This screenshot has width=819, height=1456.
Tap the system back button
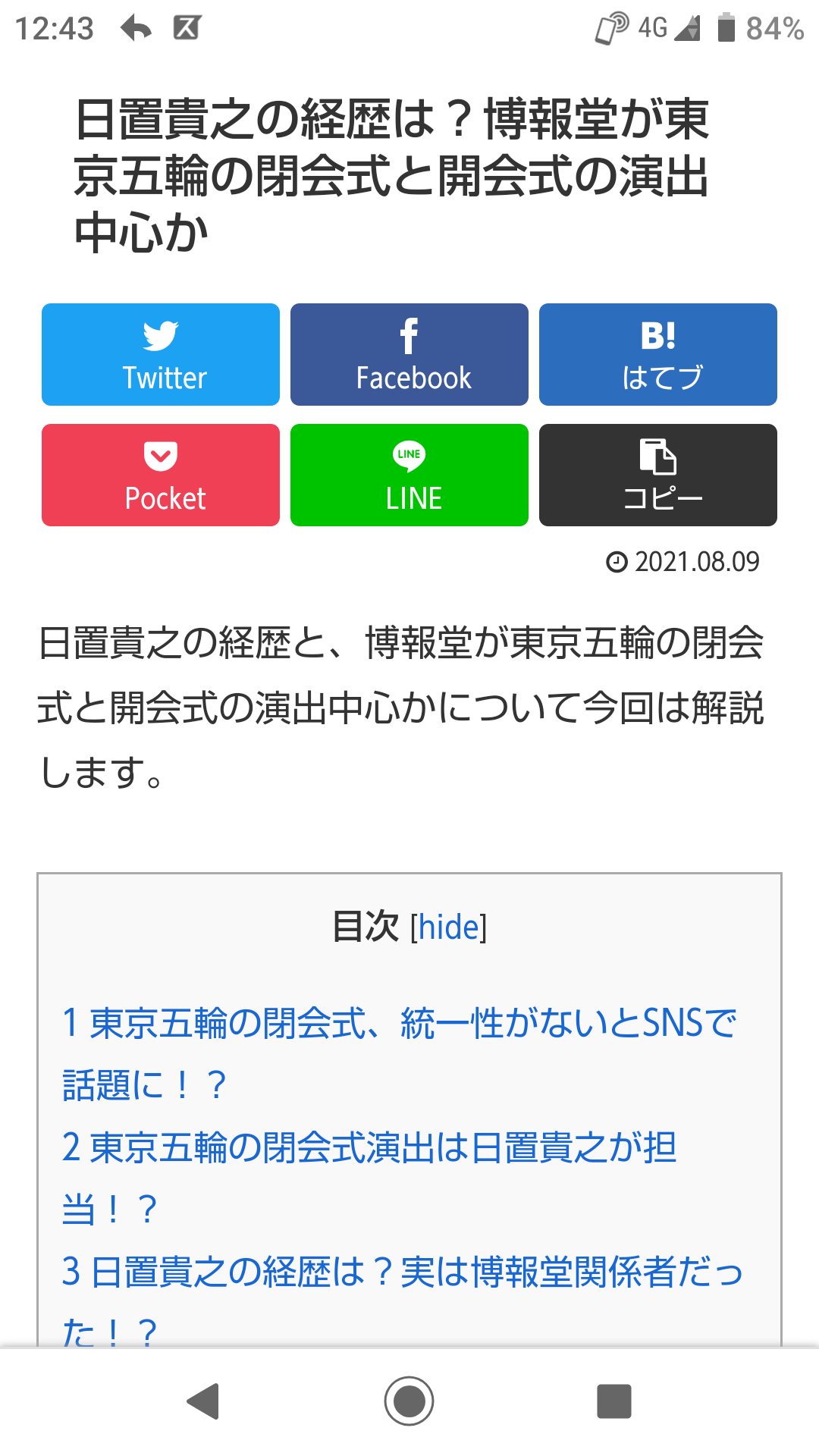pyautogui.click(x=203, y=1401)
